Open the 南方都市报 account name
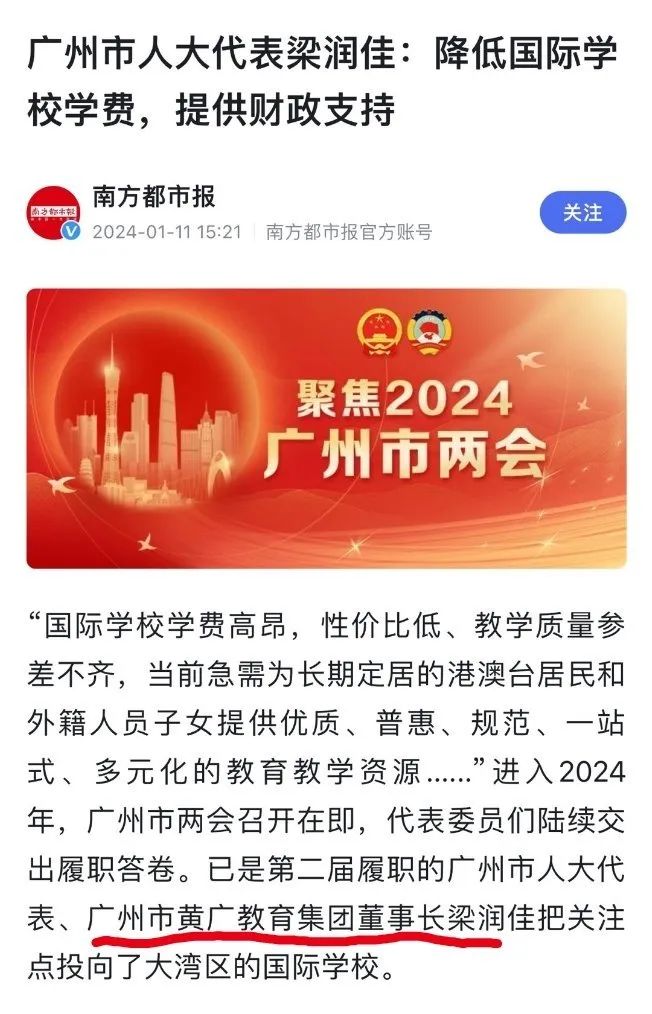652x1014 pixels. [153, 196]
